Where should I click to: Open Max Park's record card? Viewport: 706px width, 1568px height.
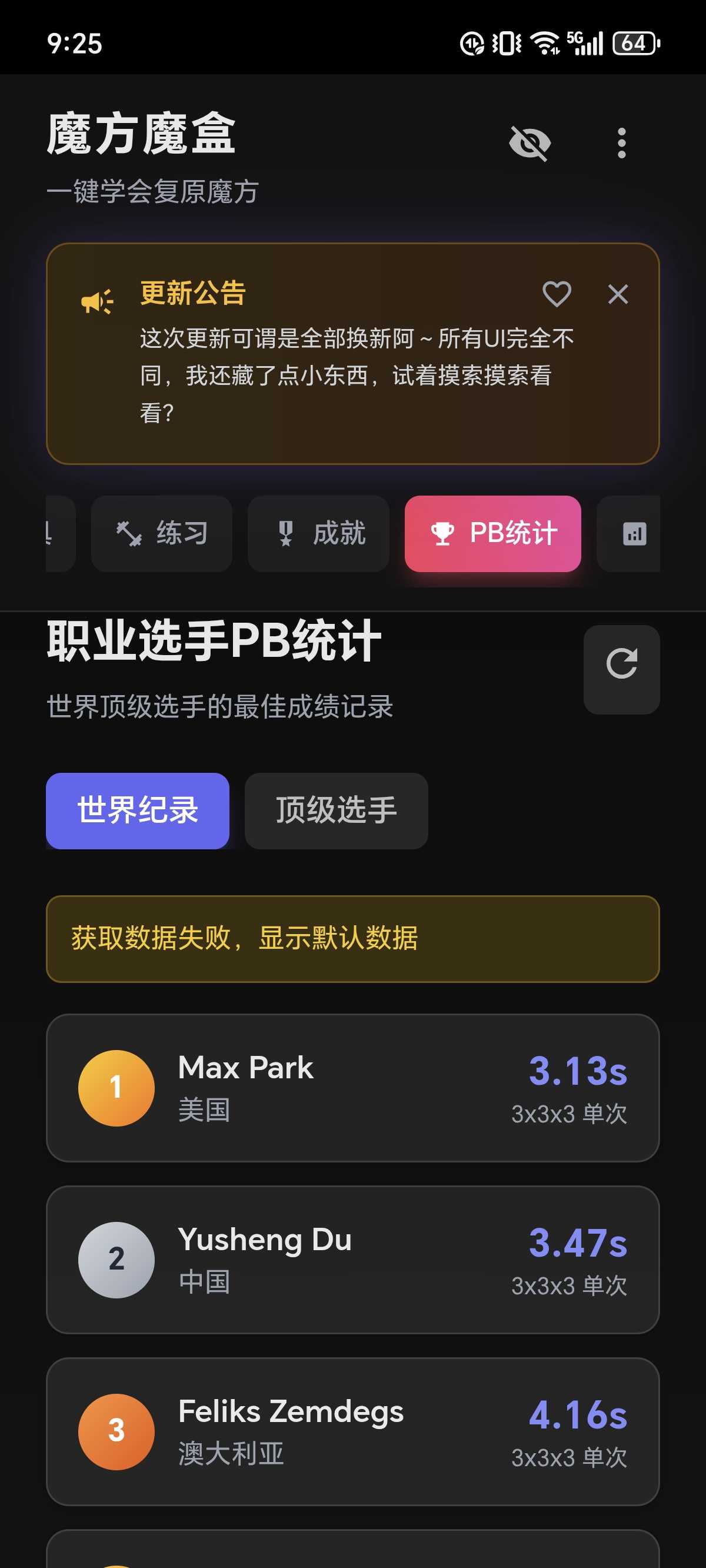point(353,1087)
